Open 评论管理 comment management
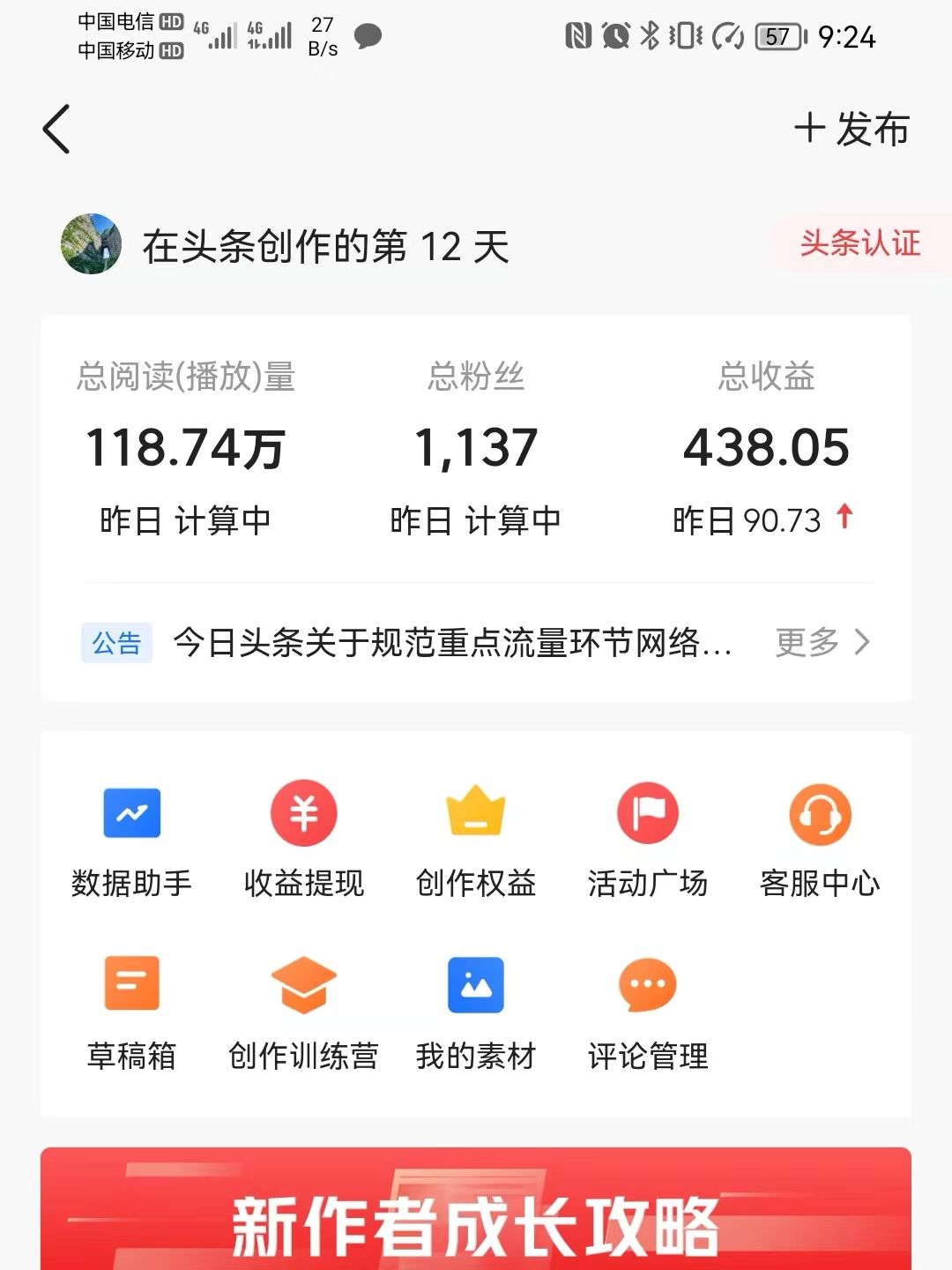Viewport: 952px width, 1270px height. 647,1012
